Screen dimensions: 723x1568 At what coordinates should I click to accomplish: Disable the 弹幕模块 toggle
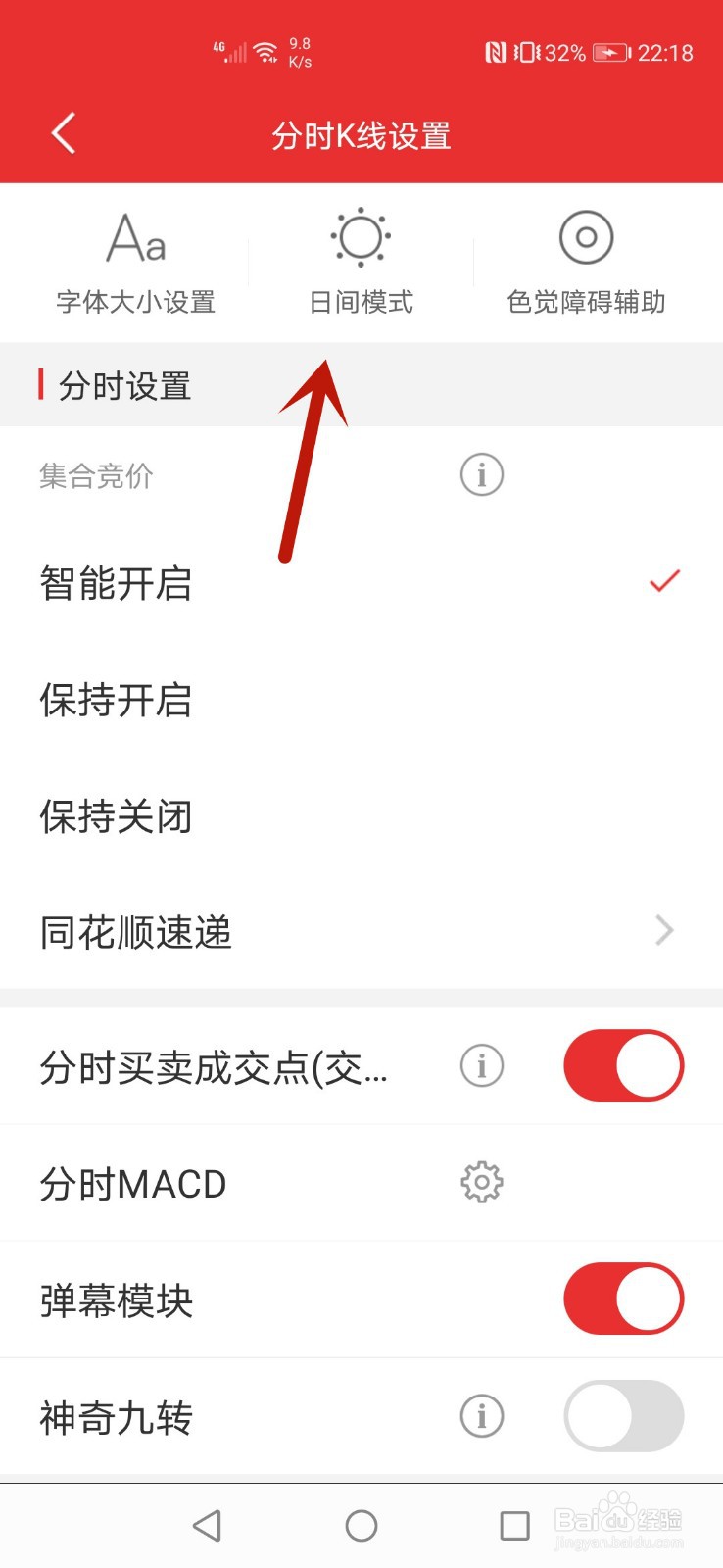623,1298
